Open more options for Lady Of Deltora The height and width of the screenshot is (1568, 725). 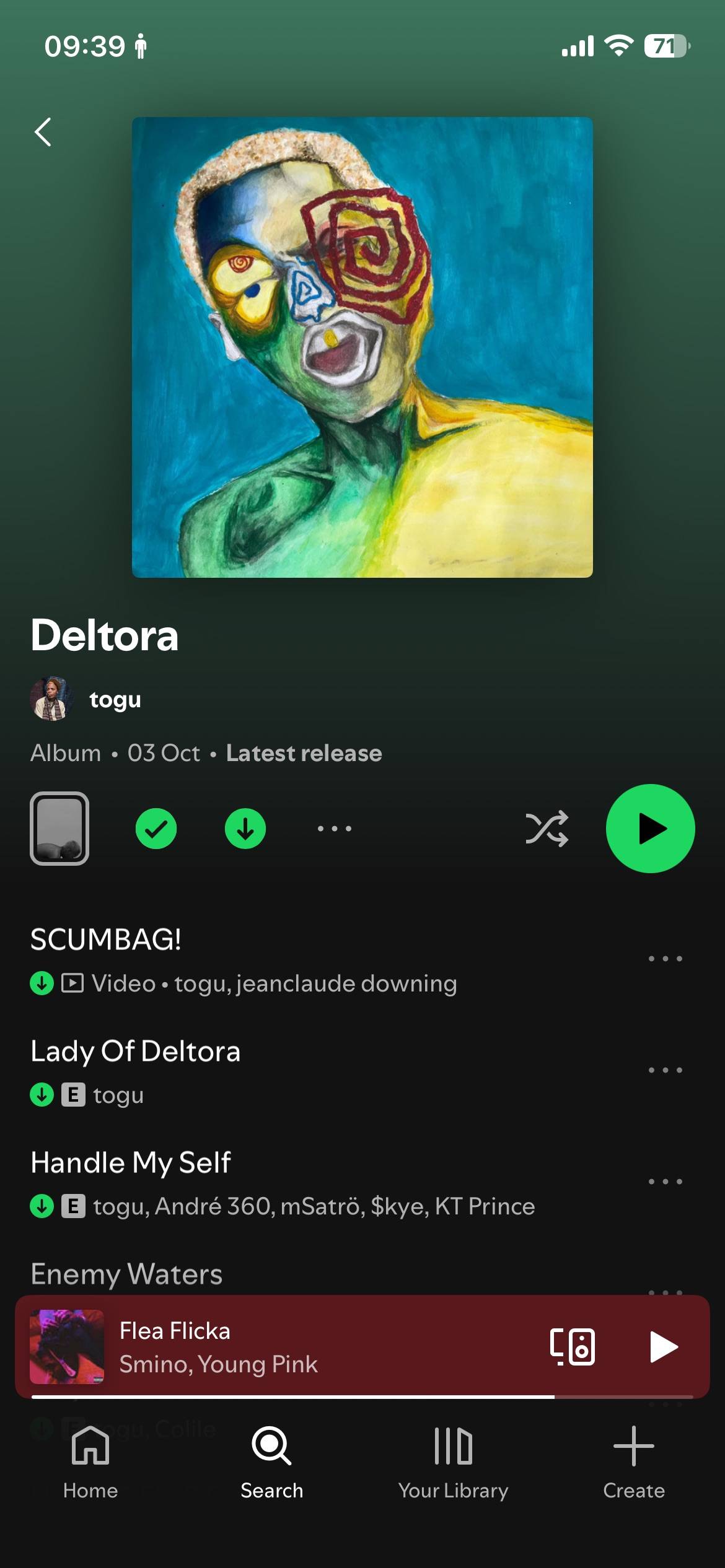click(666, 1070)
